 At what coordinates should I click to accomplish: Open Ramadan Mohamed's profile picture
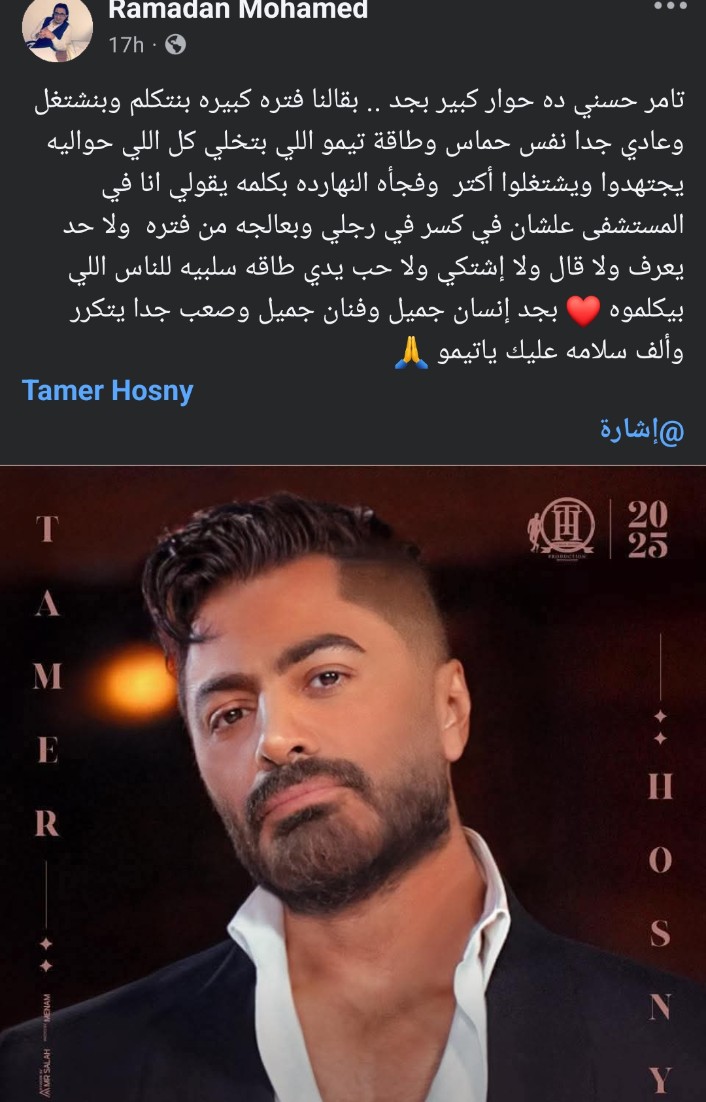(57, 29)
